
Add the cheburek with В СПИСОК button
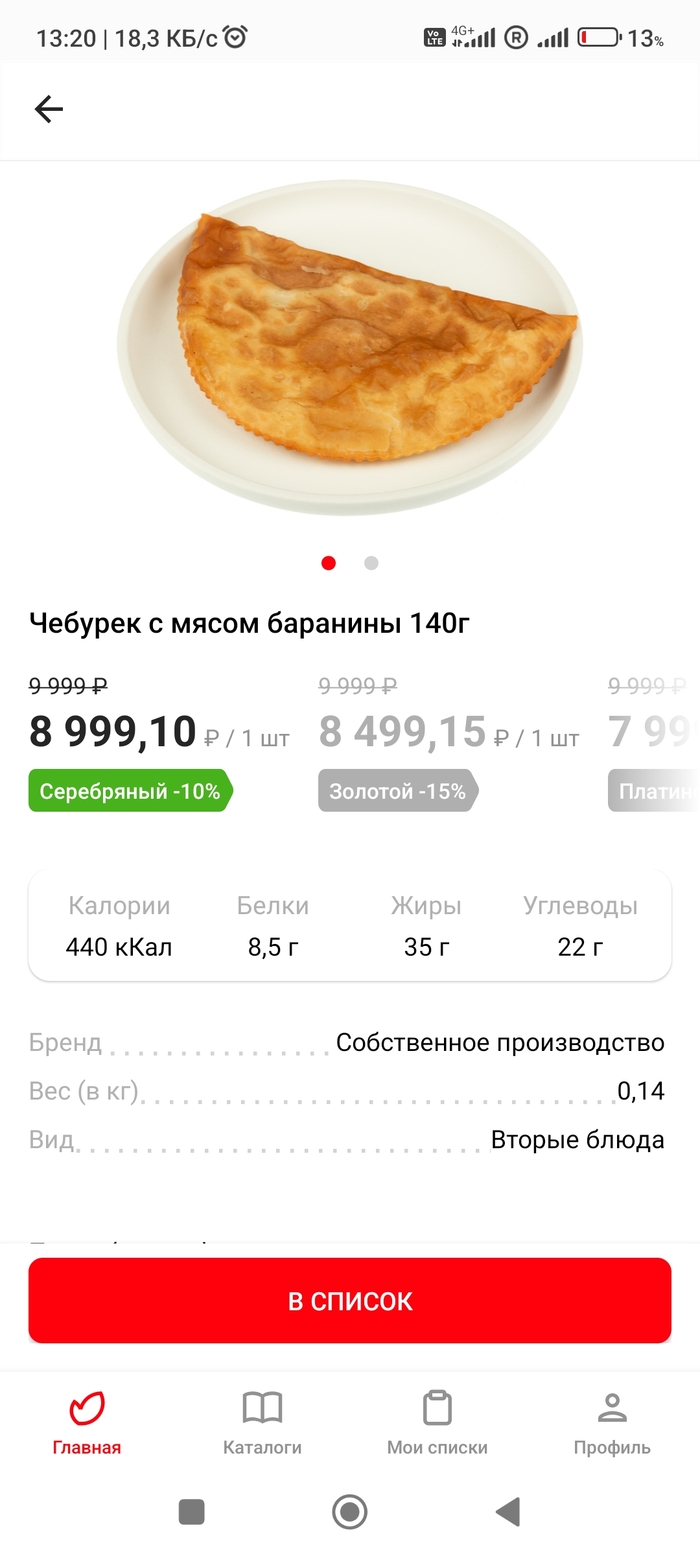coord(350,1300)
